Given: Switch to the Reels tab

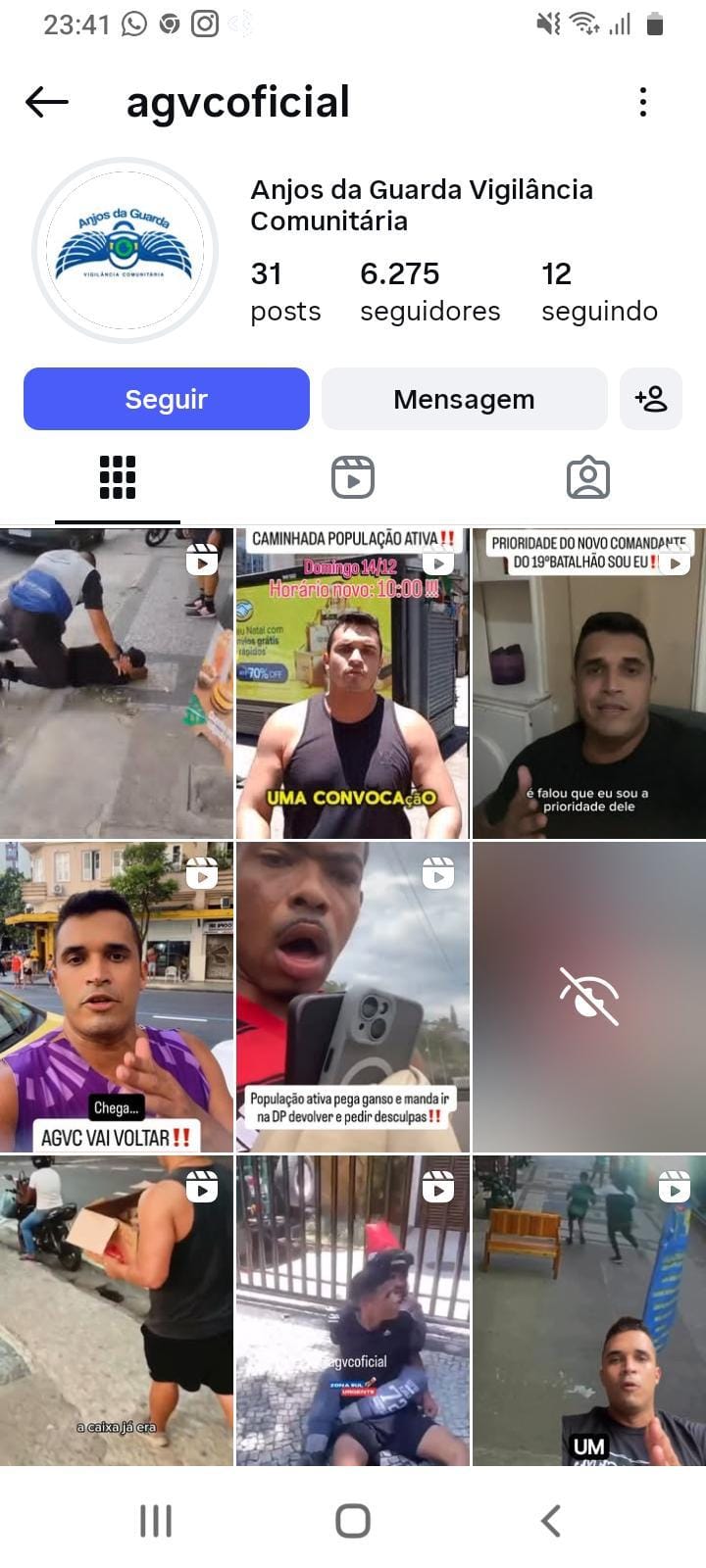Looking at the screenshot, I should 353,478.
